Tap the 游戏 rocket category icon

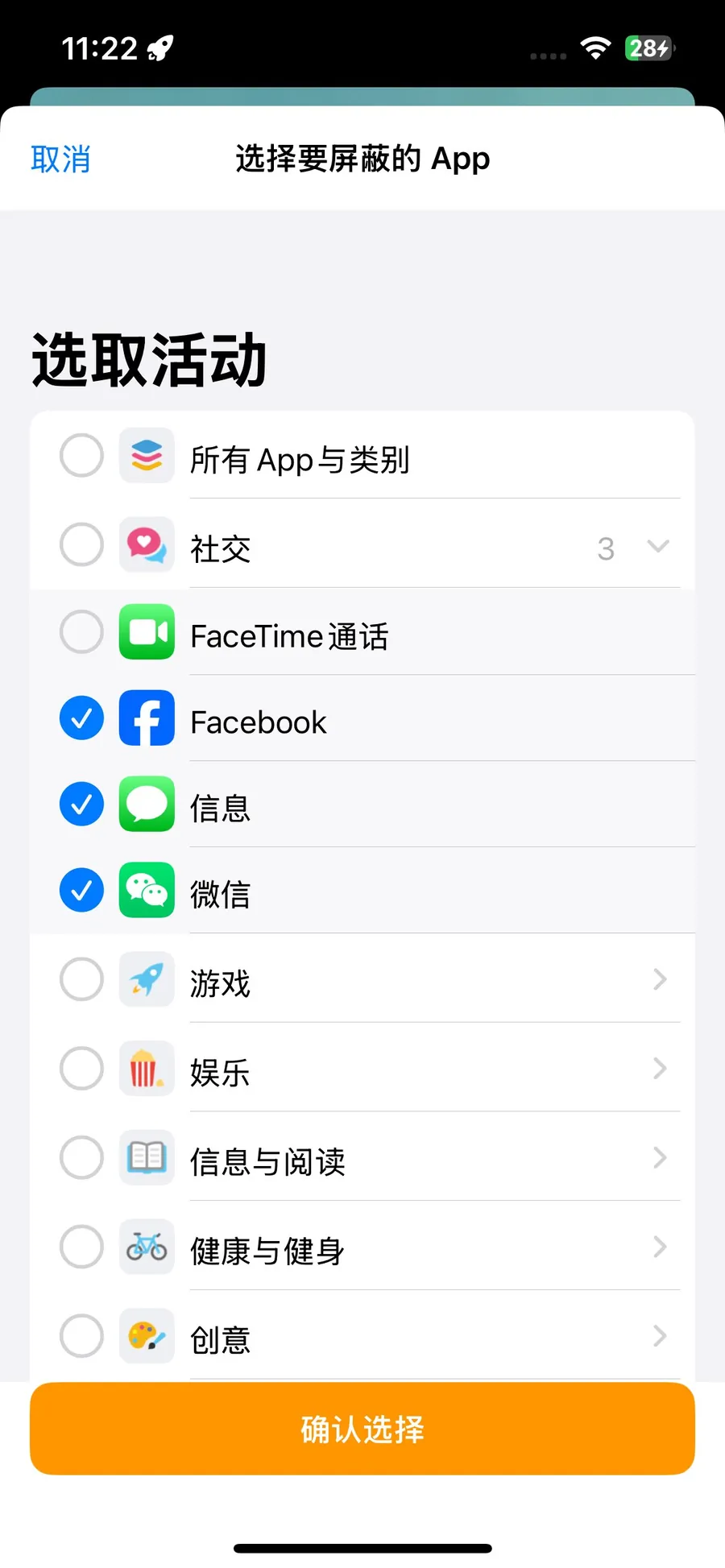point(146,980)
